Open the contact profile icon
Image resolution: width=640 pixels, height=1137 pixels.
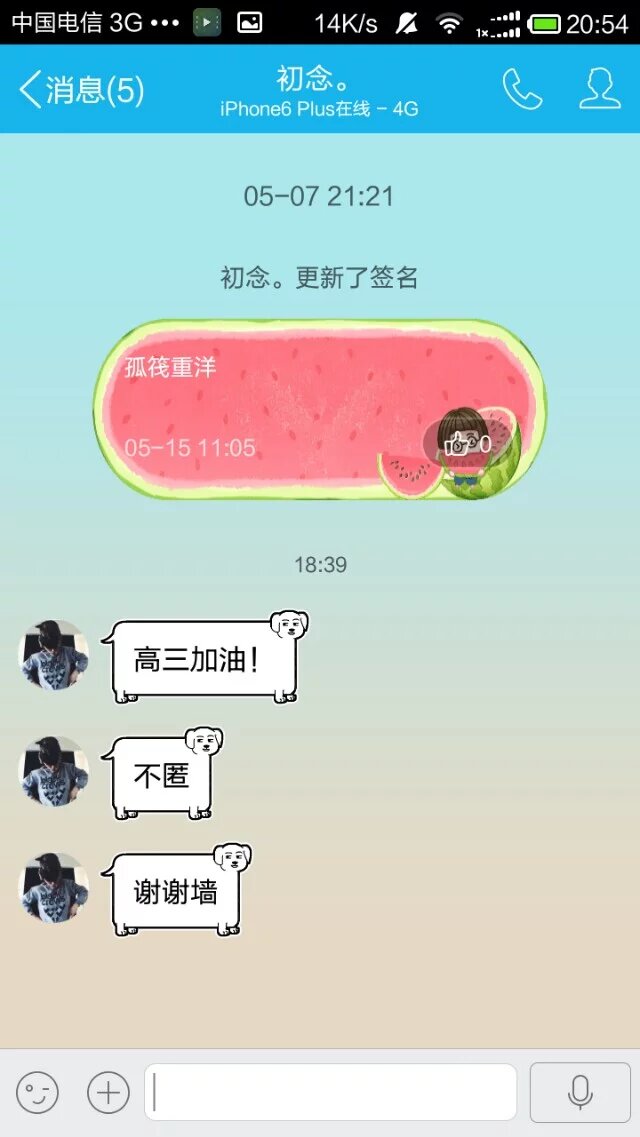[x=600, y=90]
